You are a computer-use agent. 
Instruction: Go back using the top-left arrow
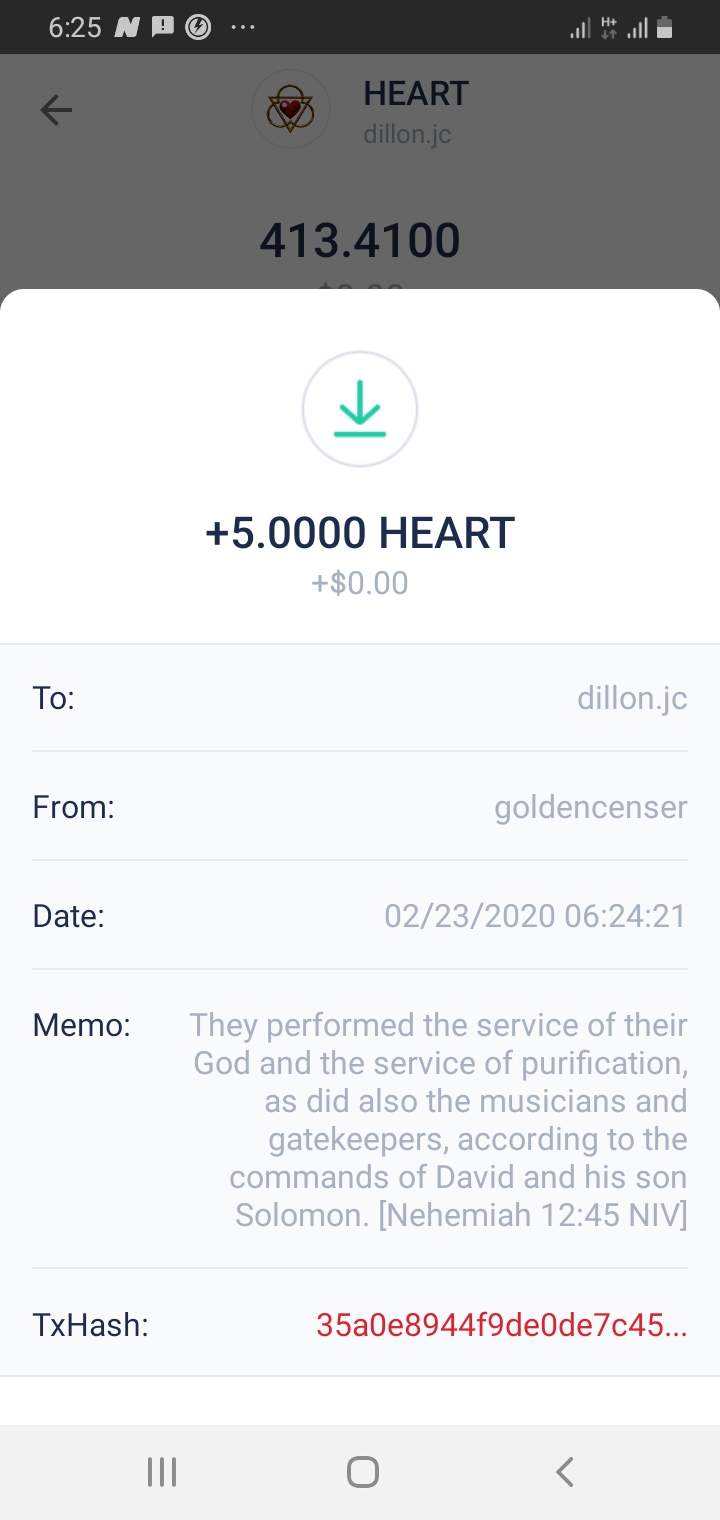pyautogui.click(x=56, y=110)
